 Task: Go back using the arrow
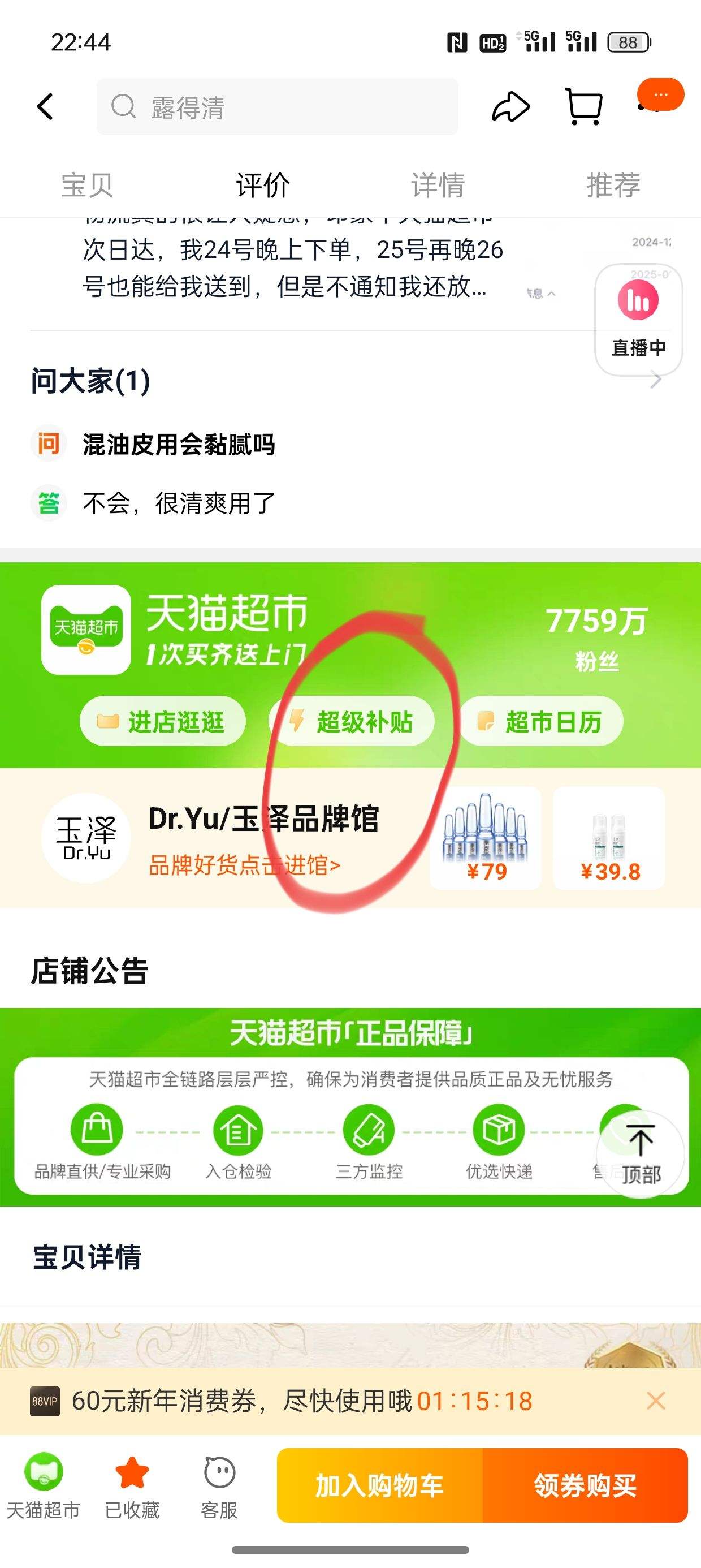[x=46, y=107]
